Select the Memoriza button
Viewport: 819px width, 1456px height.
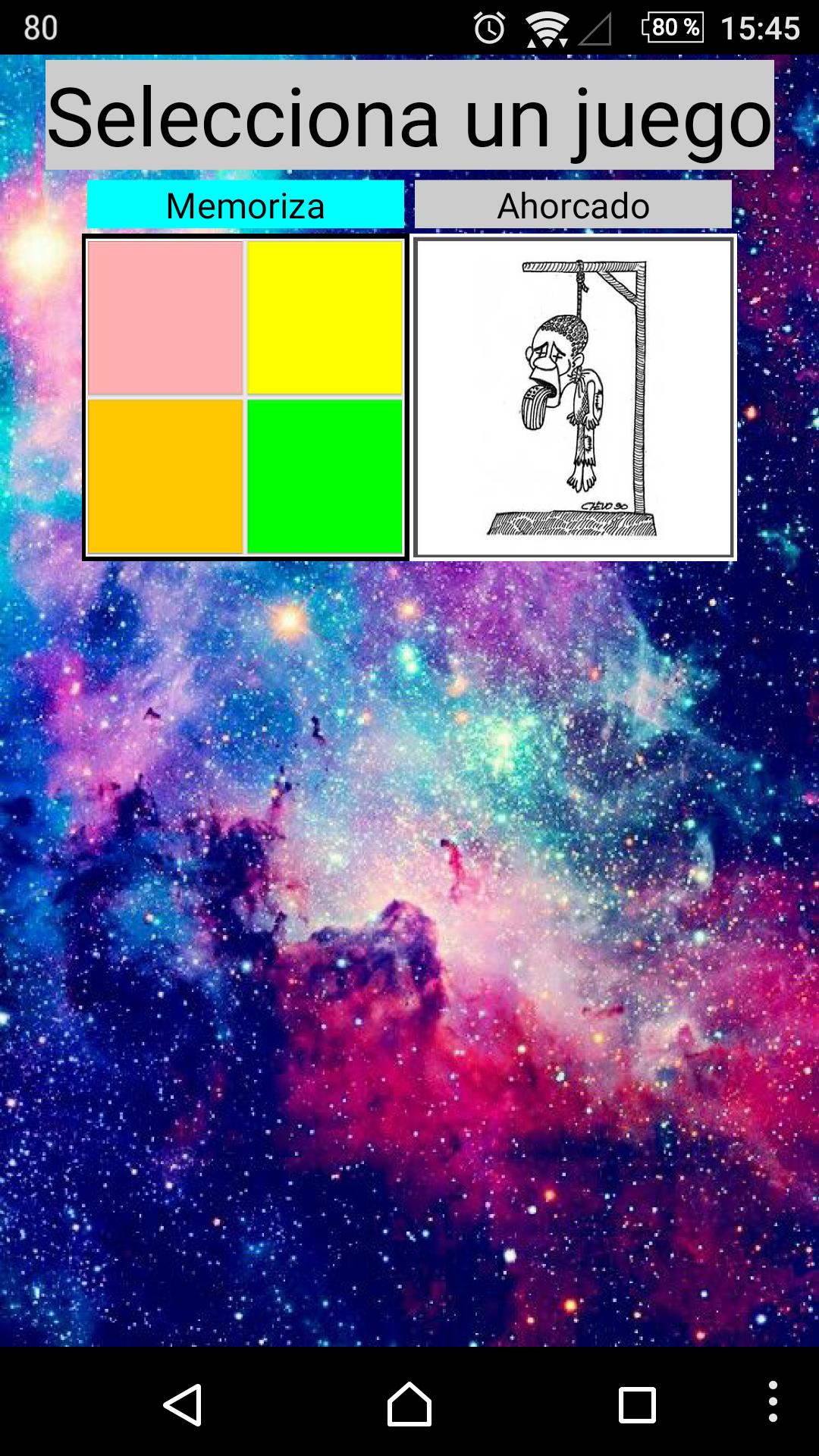tap(245, 205)
